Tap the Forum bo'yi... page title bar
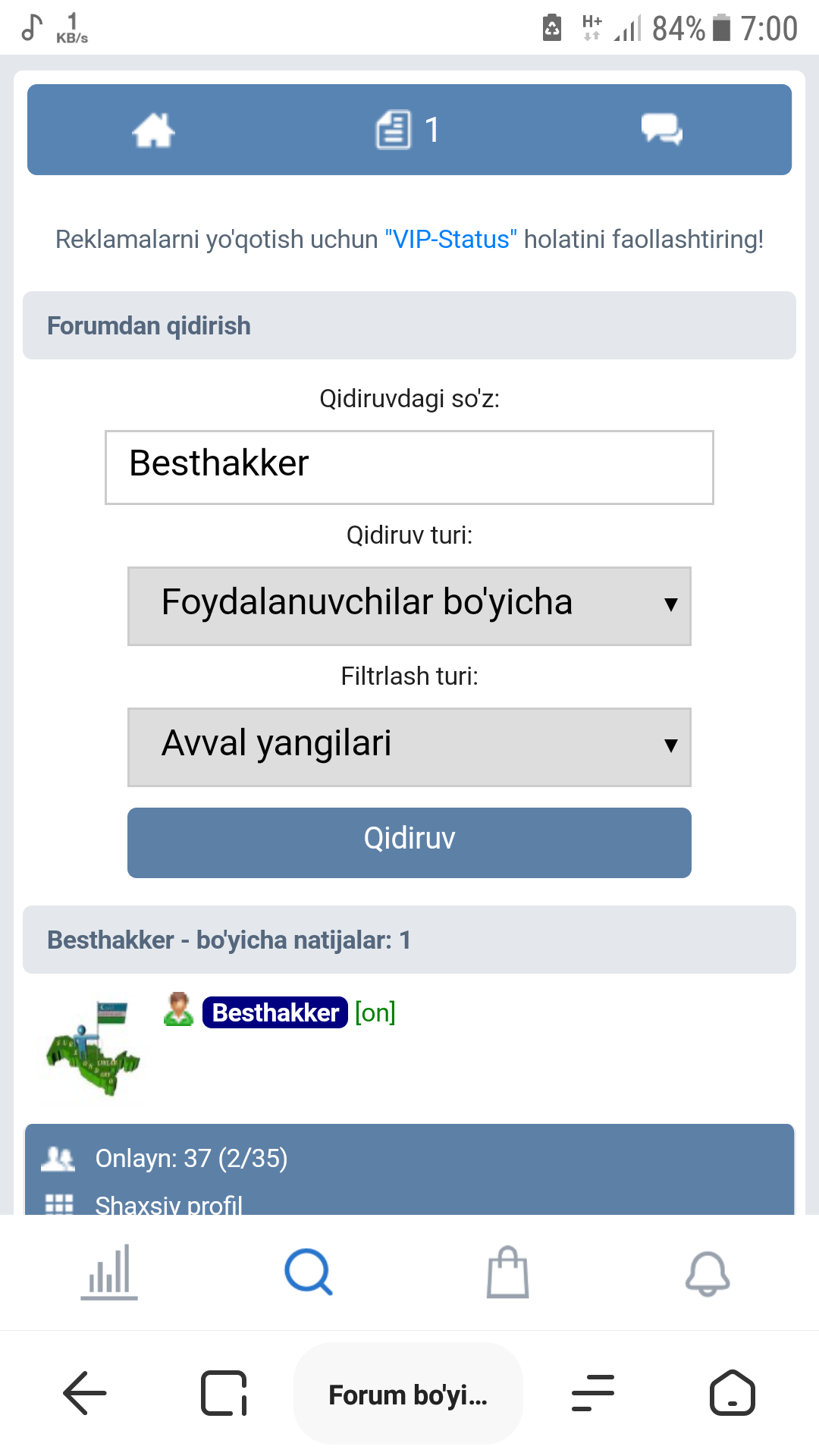The image size is (819, 1456). [408, 1394]
